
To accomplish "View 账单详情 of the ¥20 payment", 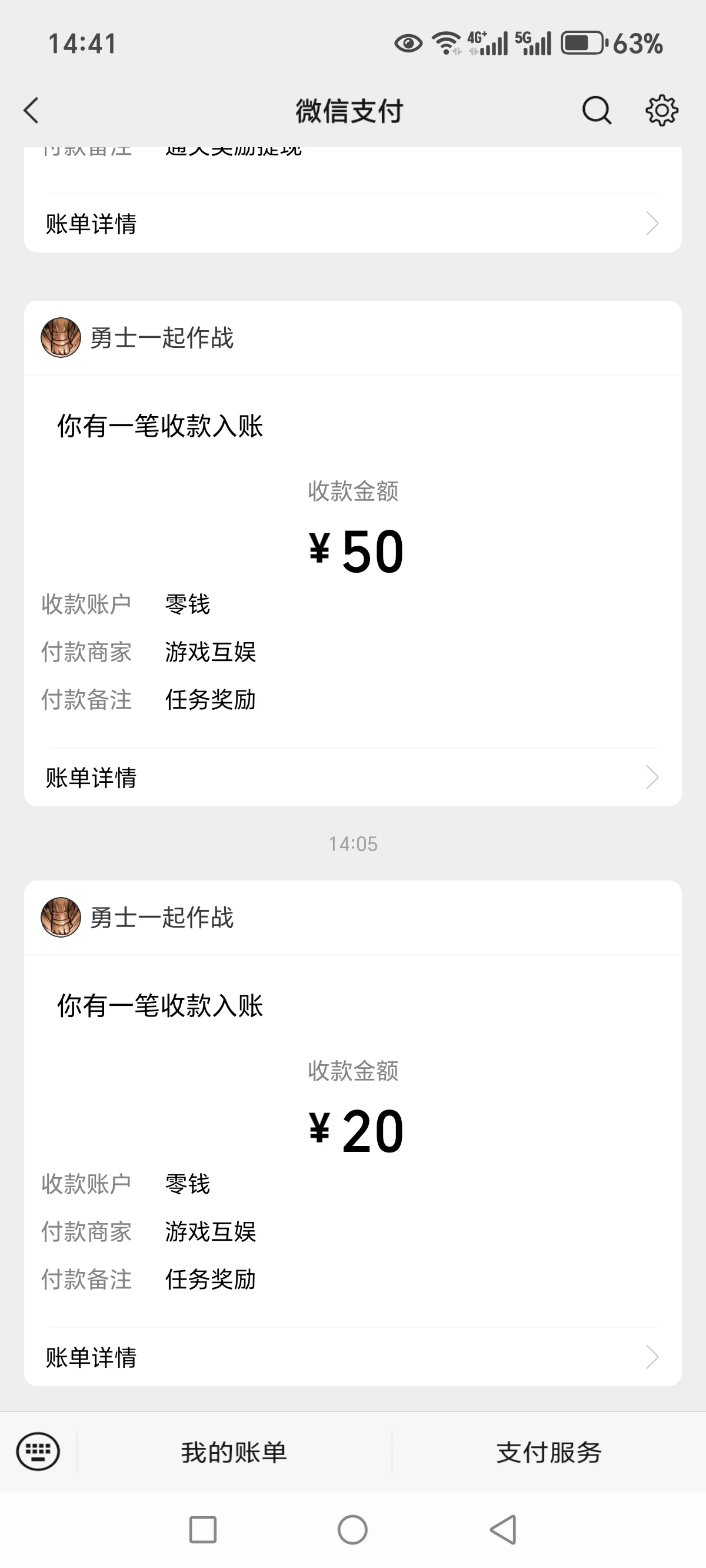I will (352, 1357).
